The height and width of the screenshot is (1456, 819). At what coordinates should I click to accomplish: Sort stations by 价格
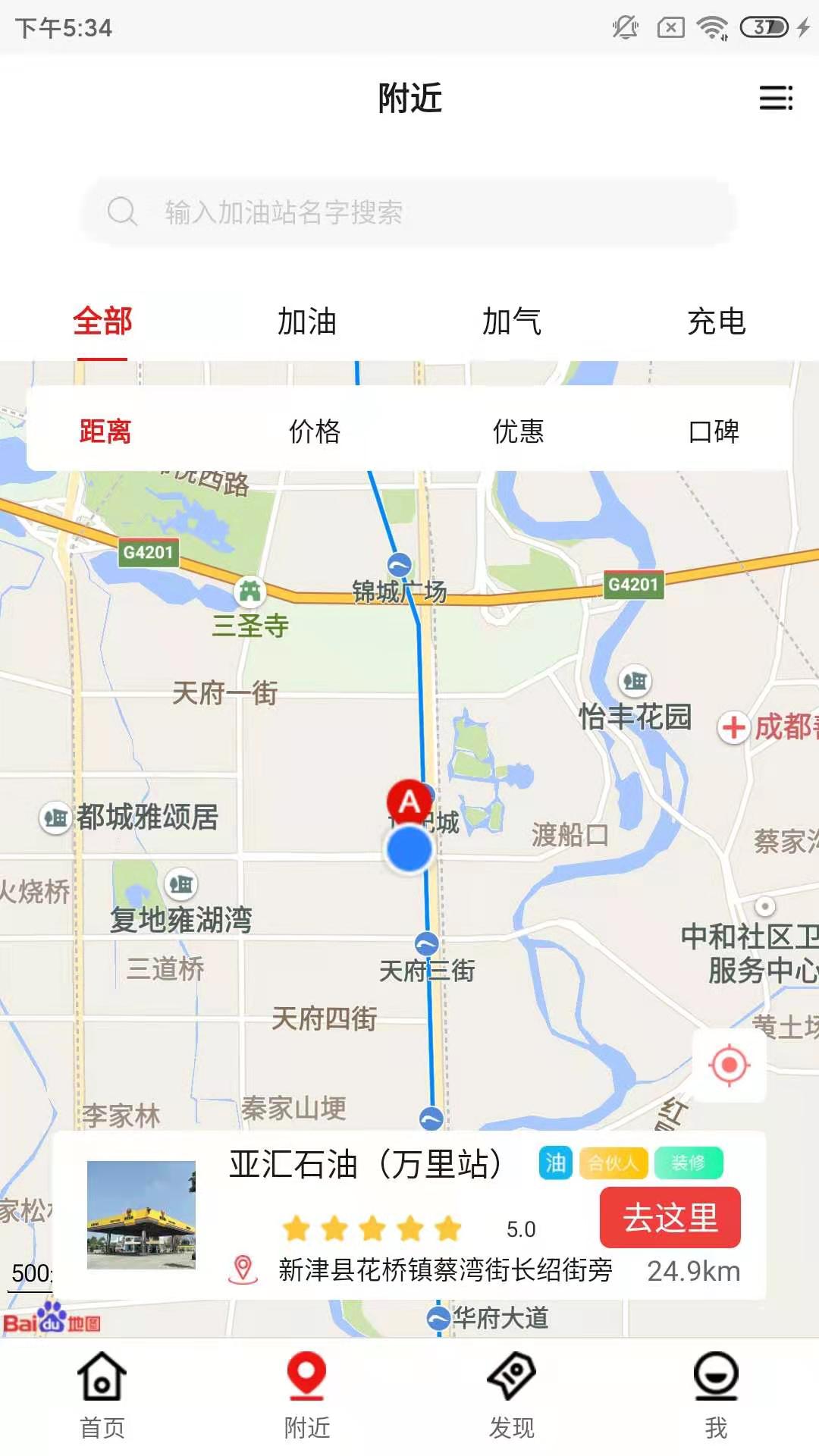pyautogui.click(x=315, y=431)
